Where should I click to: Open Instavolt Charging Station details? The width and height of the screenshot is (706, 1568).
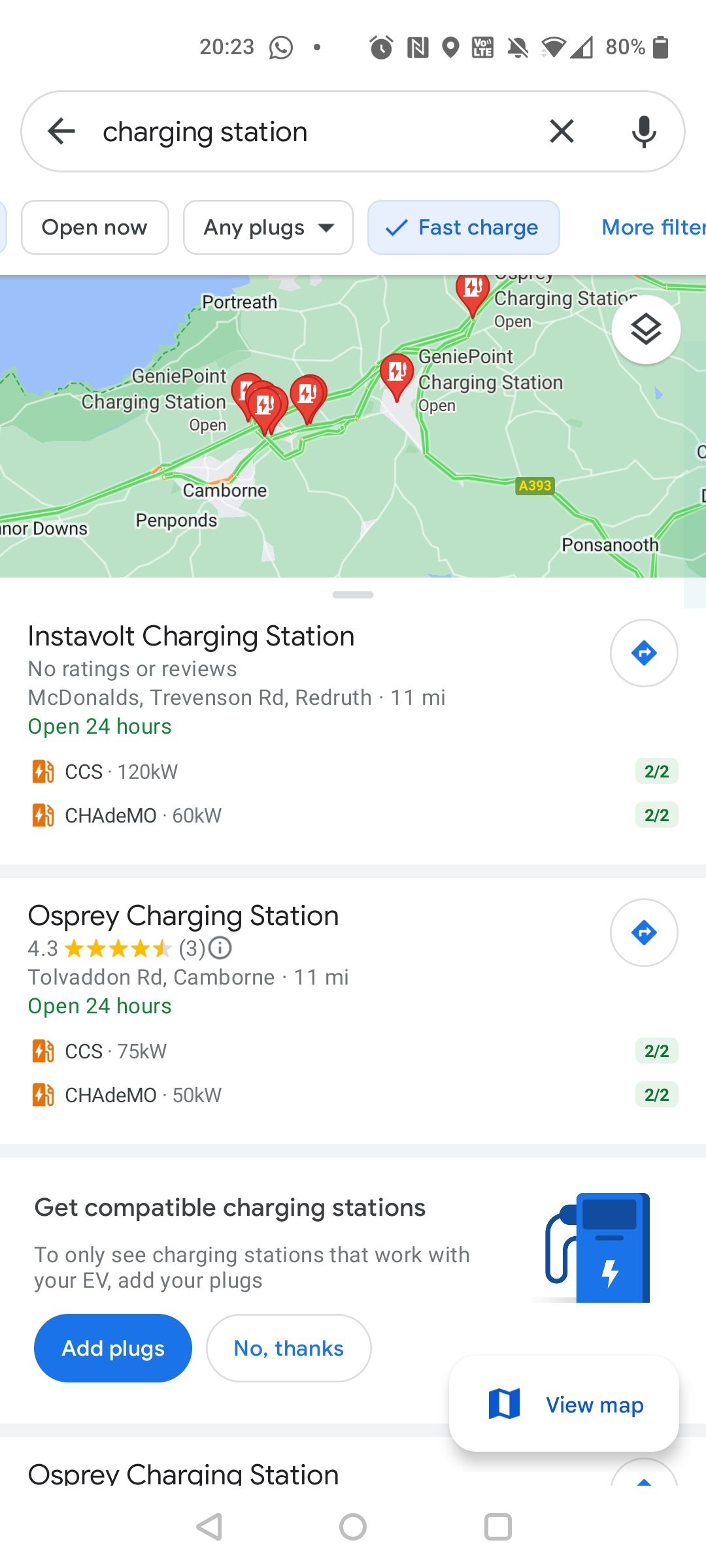[x=191, y=636]
